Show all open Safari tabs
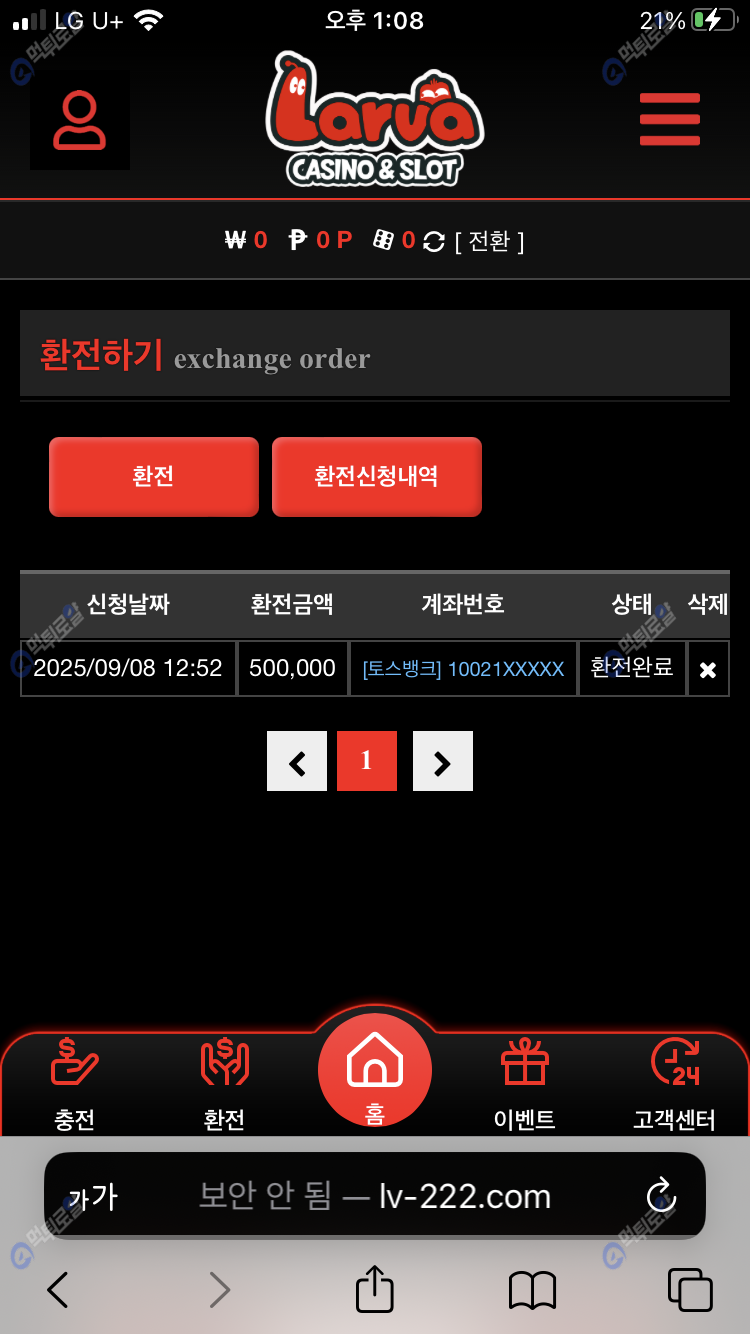The height and width of the screenshot is (1334, 750). [x=689, y=1290]
